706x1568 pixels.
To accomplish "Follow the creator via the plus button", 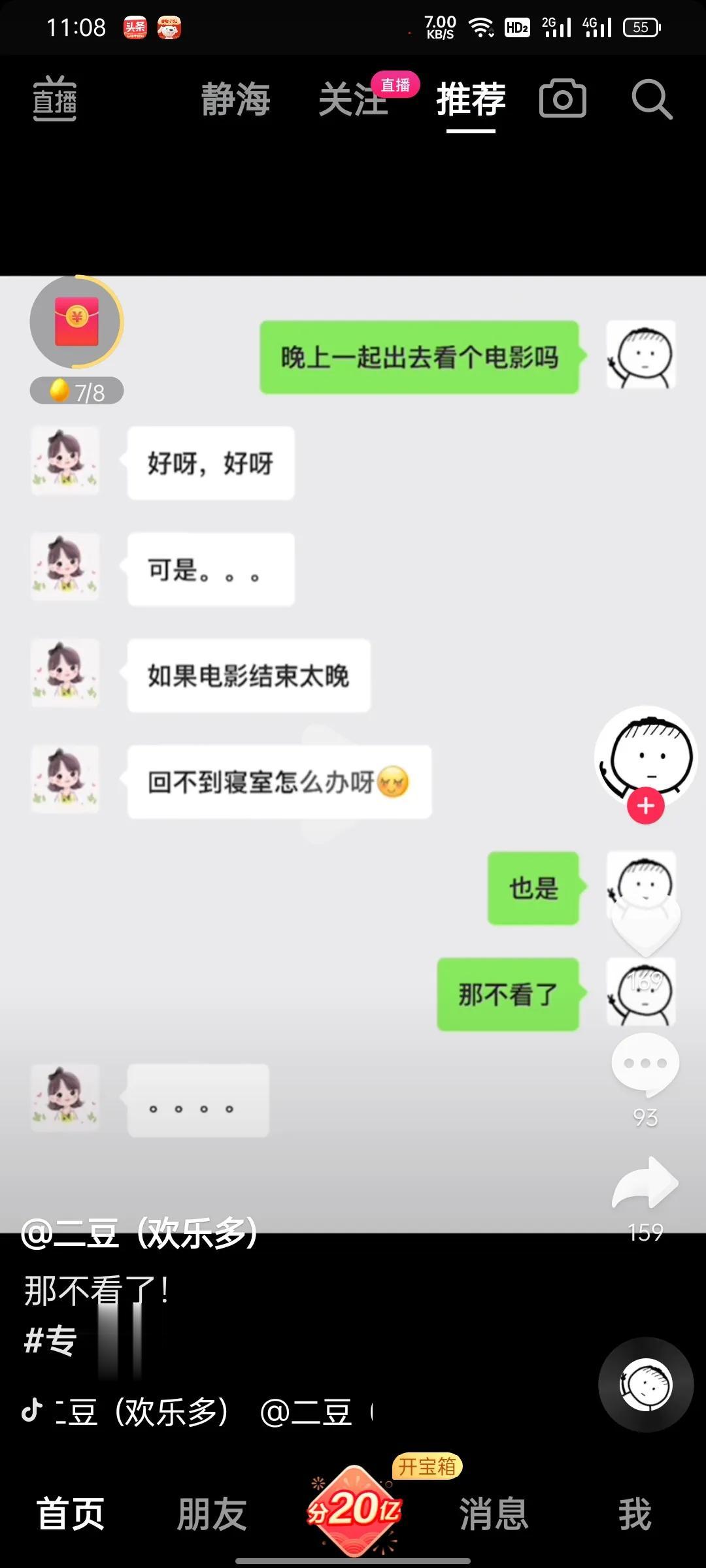I will [645, 805].
